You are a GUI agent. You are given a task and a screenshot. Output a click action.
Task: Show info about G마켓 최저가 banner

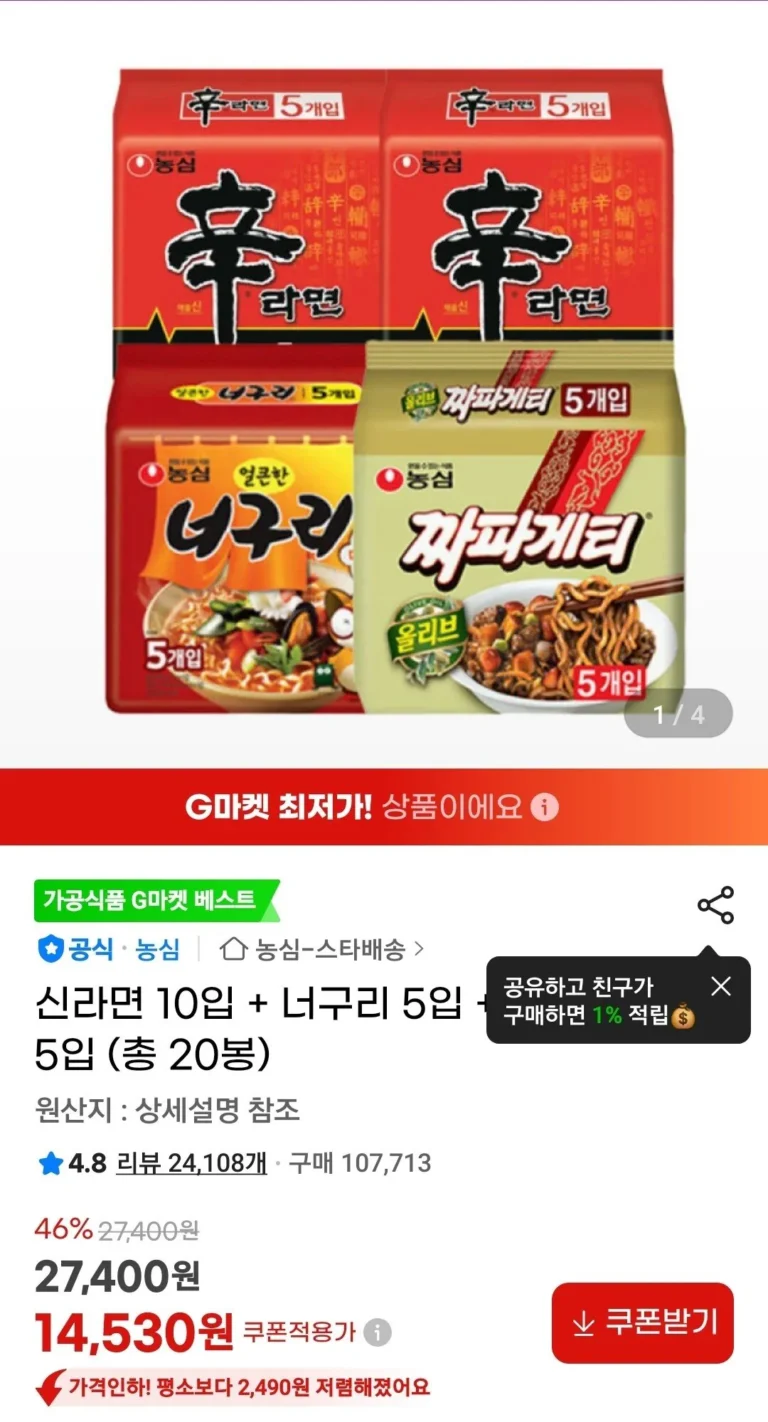coord(544,807)
